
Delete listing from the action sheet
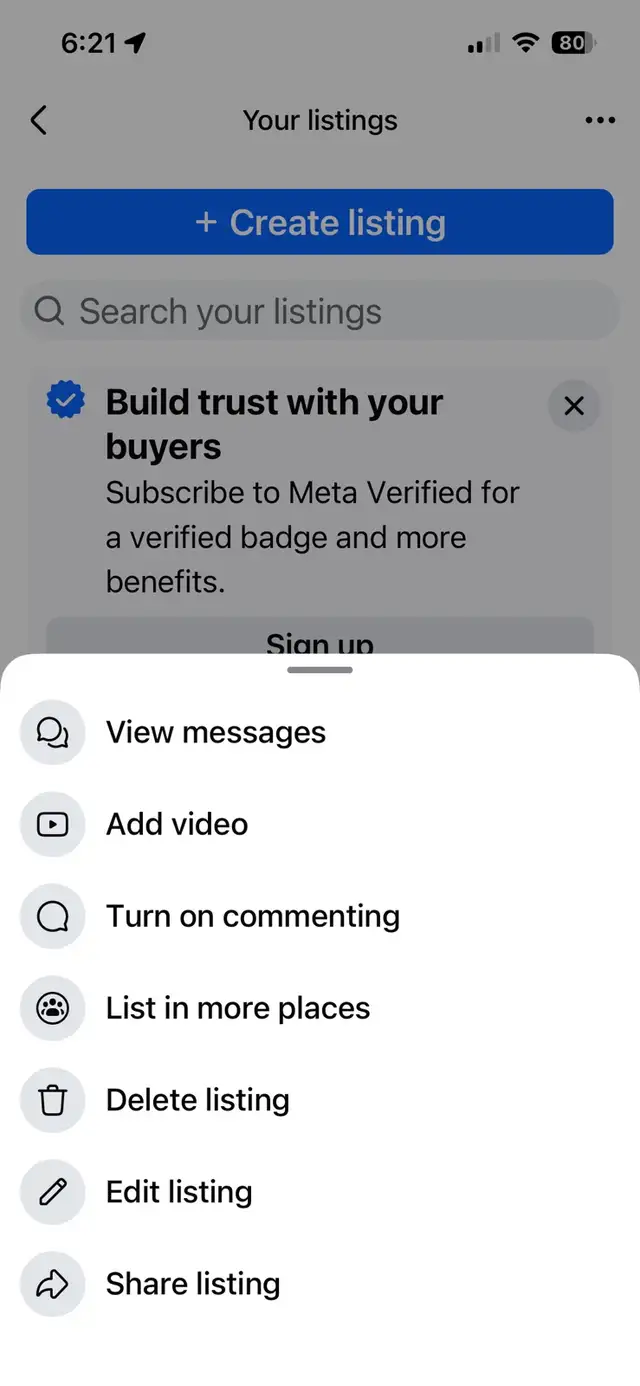point(197,1101)
